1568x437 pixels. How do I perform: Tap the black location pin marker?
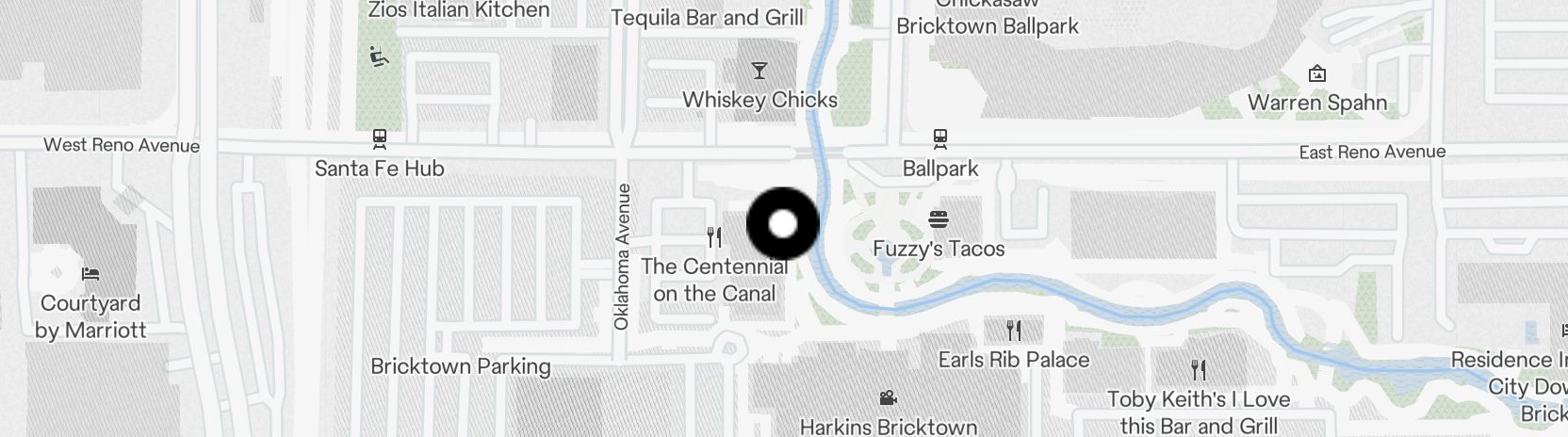pyautogui.click(x=783, y=224)
